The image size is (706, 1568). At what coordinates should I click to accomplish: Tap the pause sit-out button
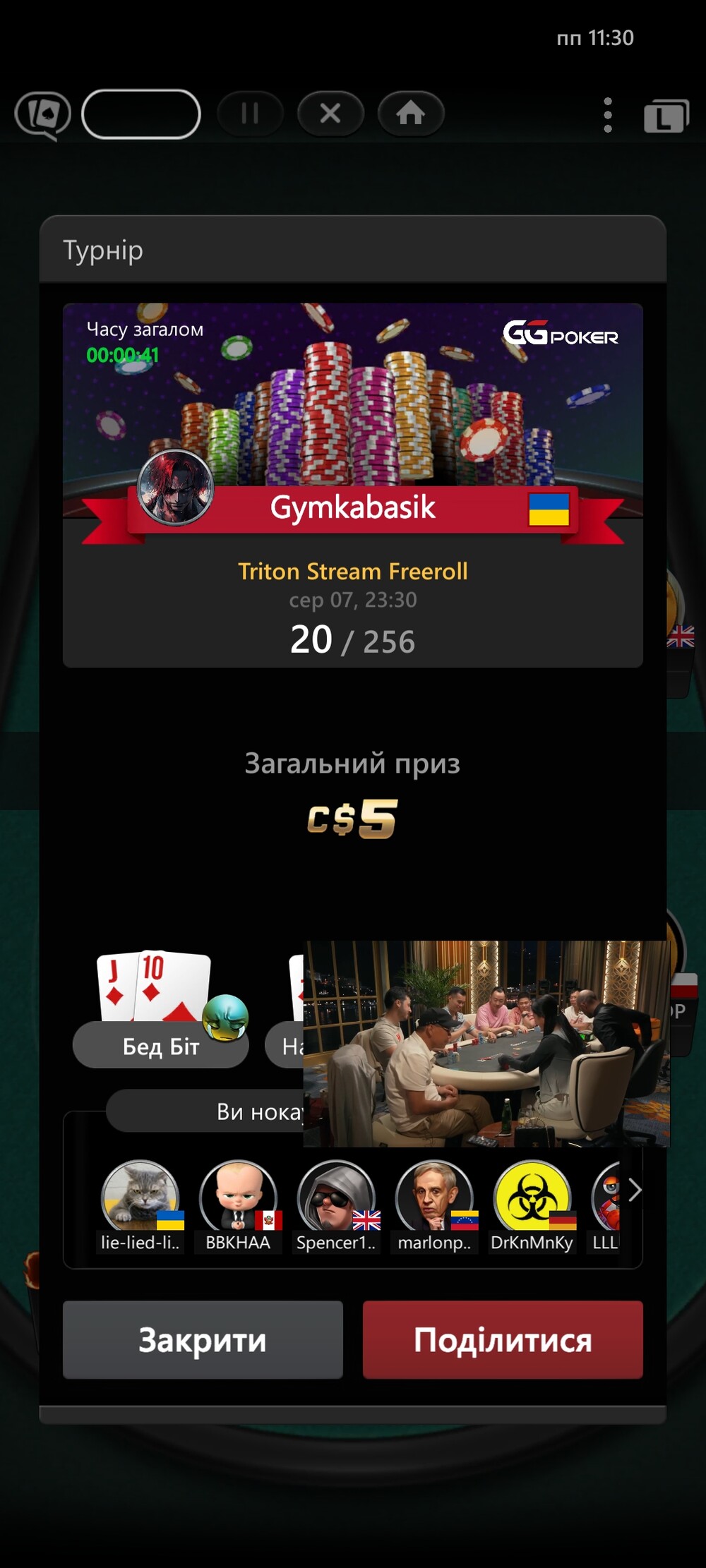(250, 113)
